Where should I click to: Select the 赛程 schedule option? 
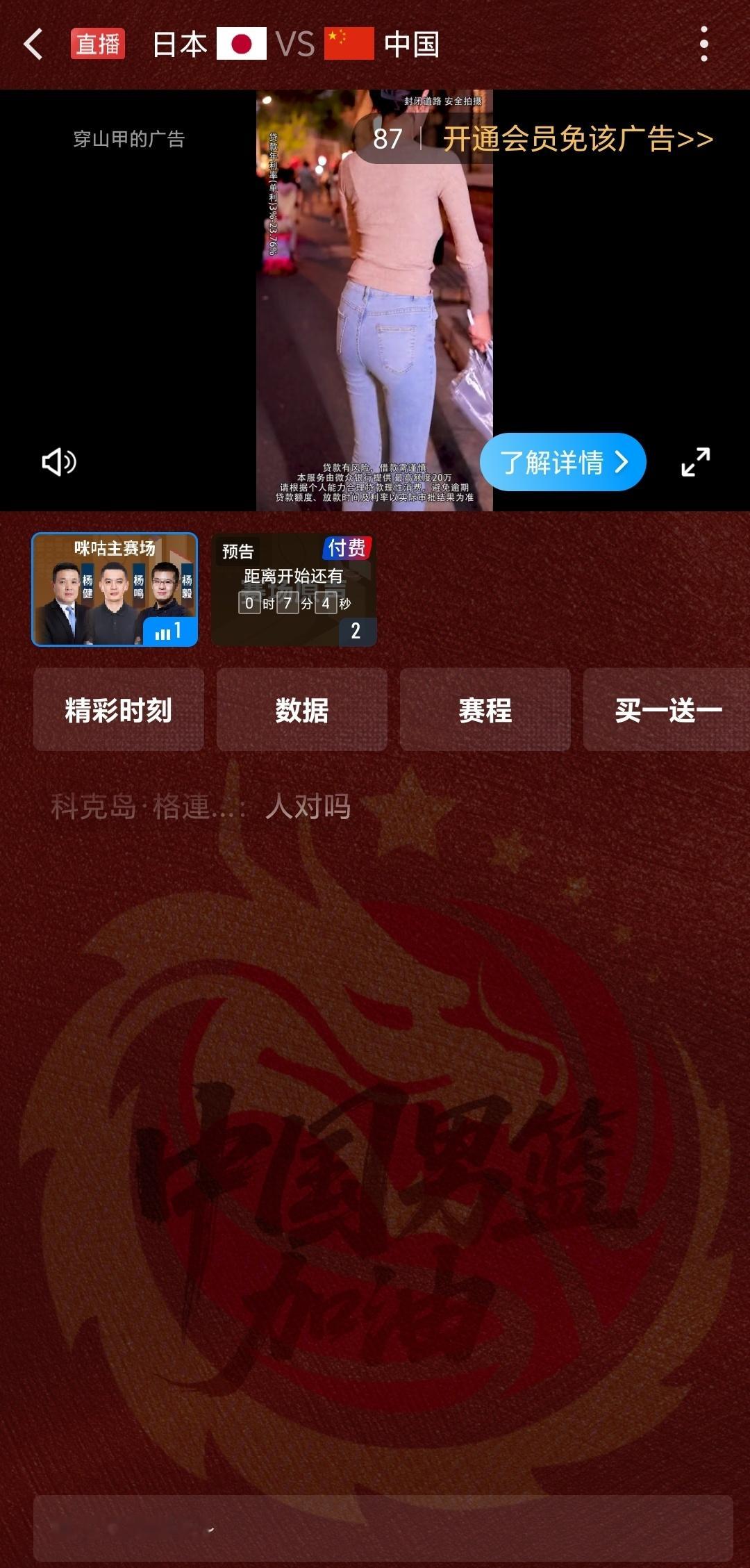485,710
